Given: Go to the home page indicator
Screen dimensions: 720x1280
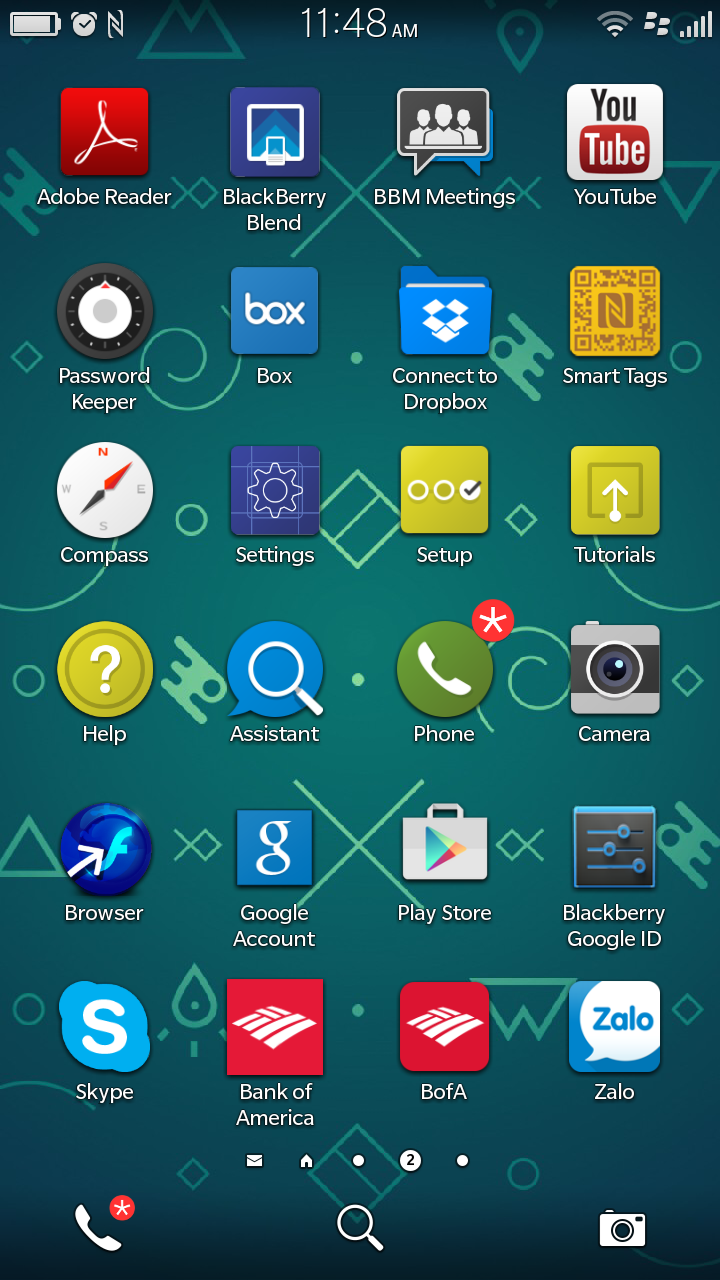Looking at the screenshot, I should click(x=306, y=1161).
